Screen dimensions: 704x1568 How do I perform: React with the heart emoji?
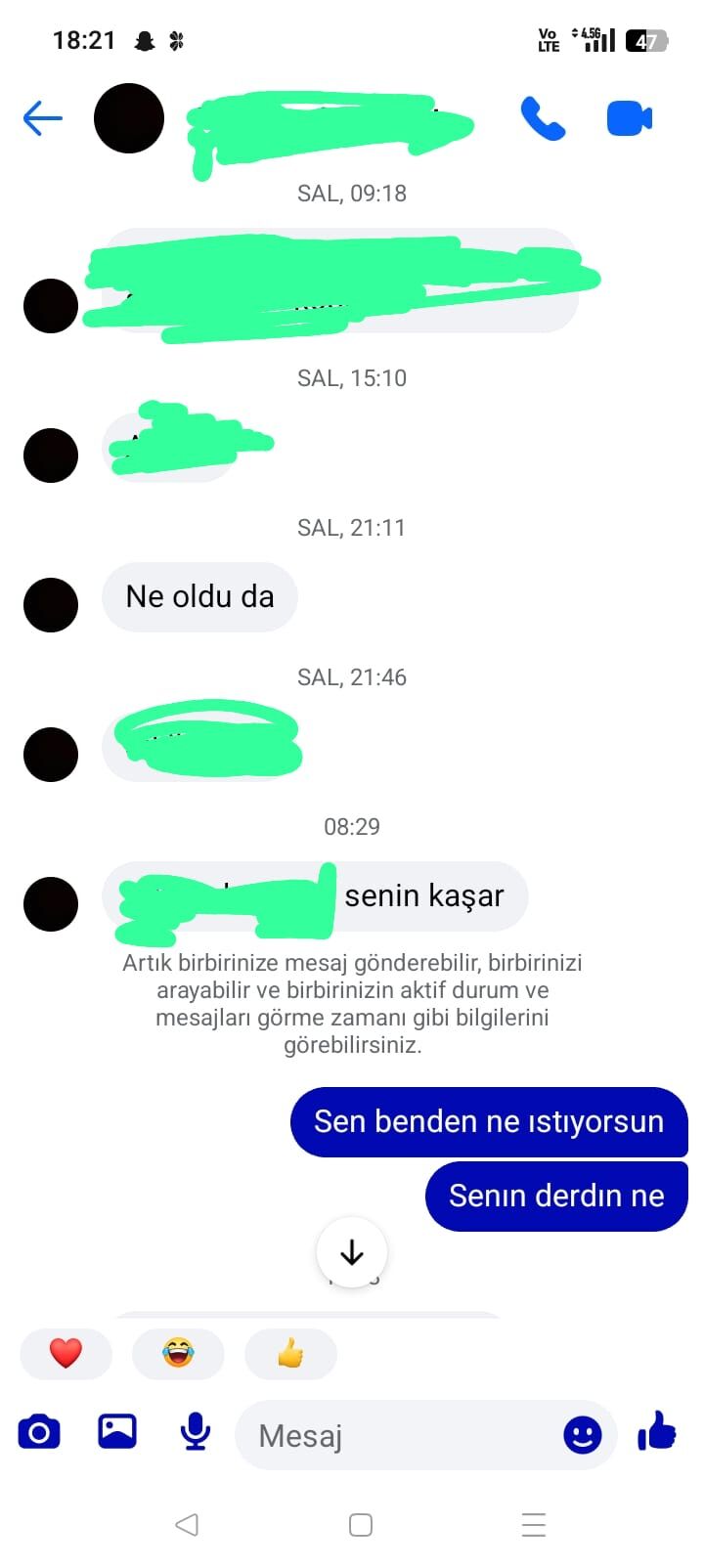pyautogui.click(x=66, y=1354)
